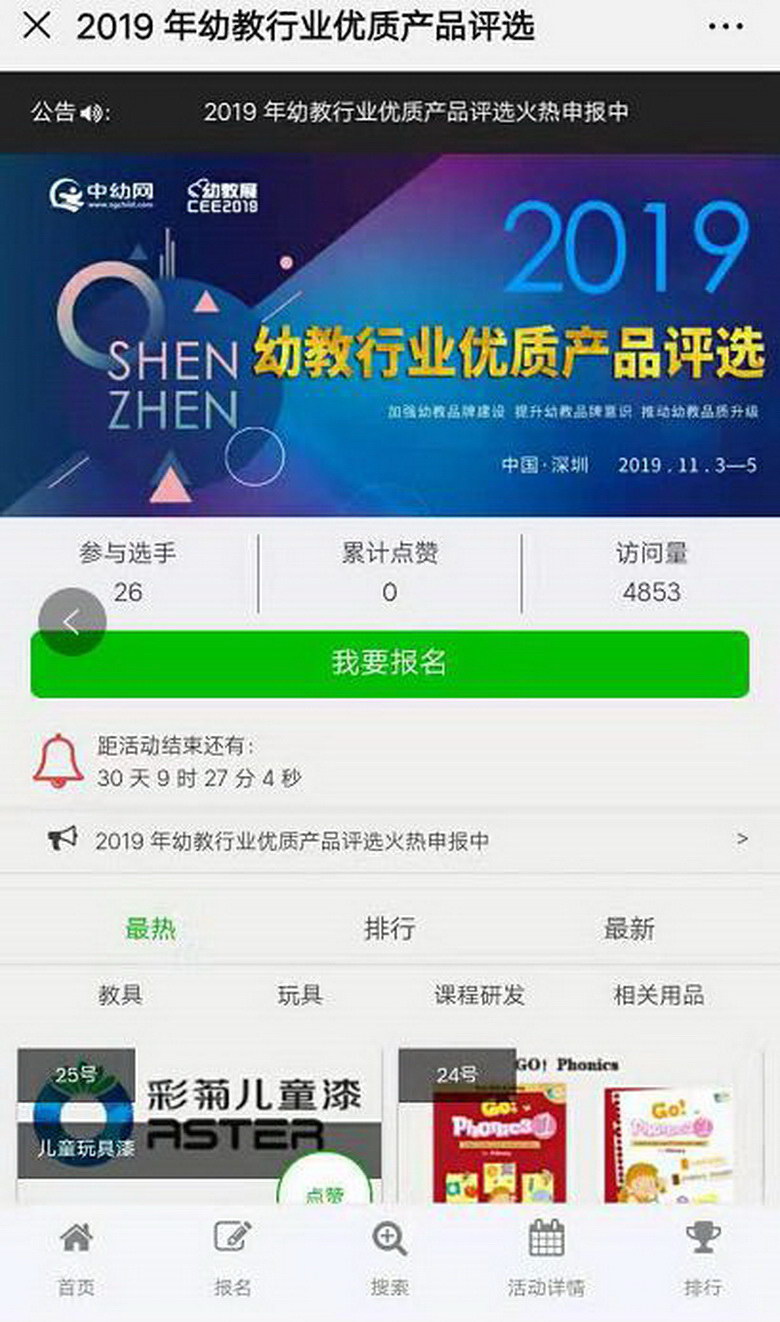Switch to the 排行 top tab
The width and height of the screenshot is (780, 1322).
(389, 928)
